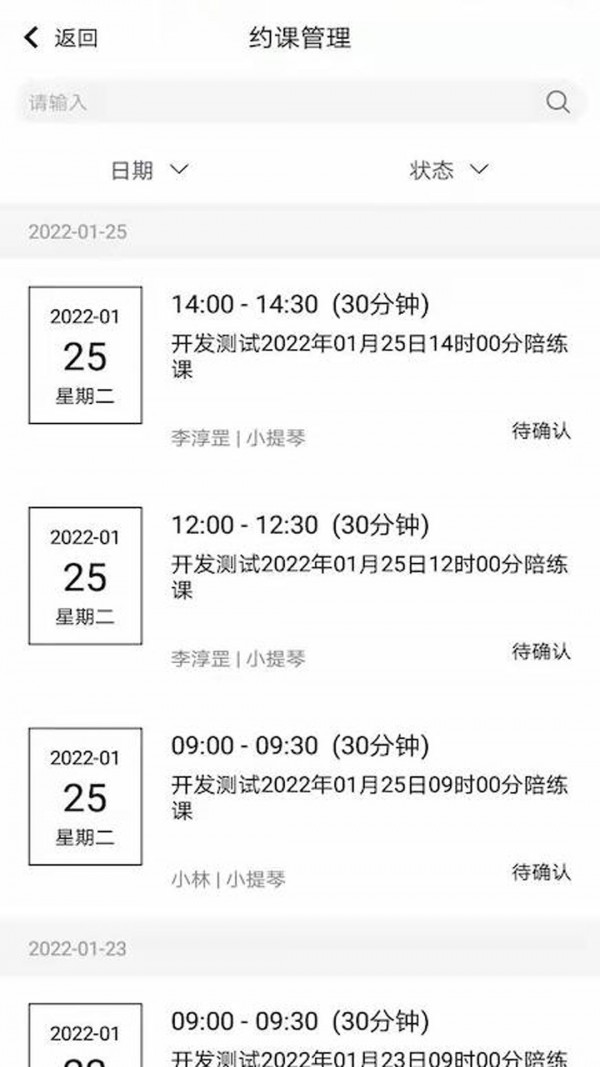Expand the 状态 filter dropdown
Screen dimensions: 600x1067
click(449, 170)
